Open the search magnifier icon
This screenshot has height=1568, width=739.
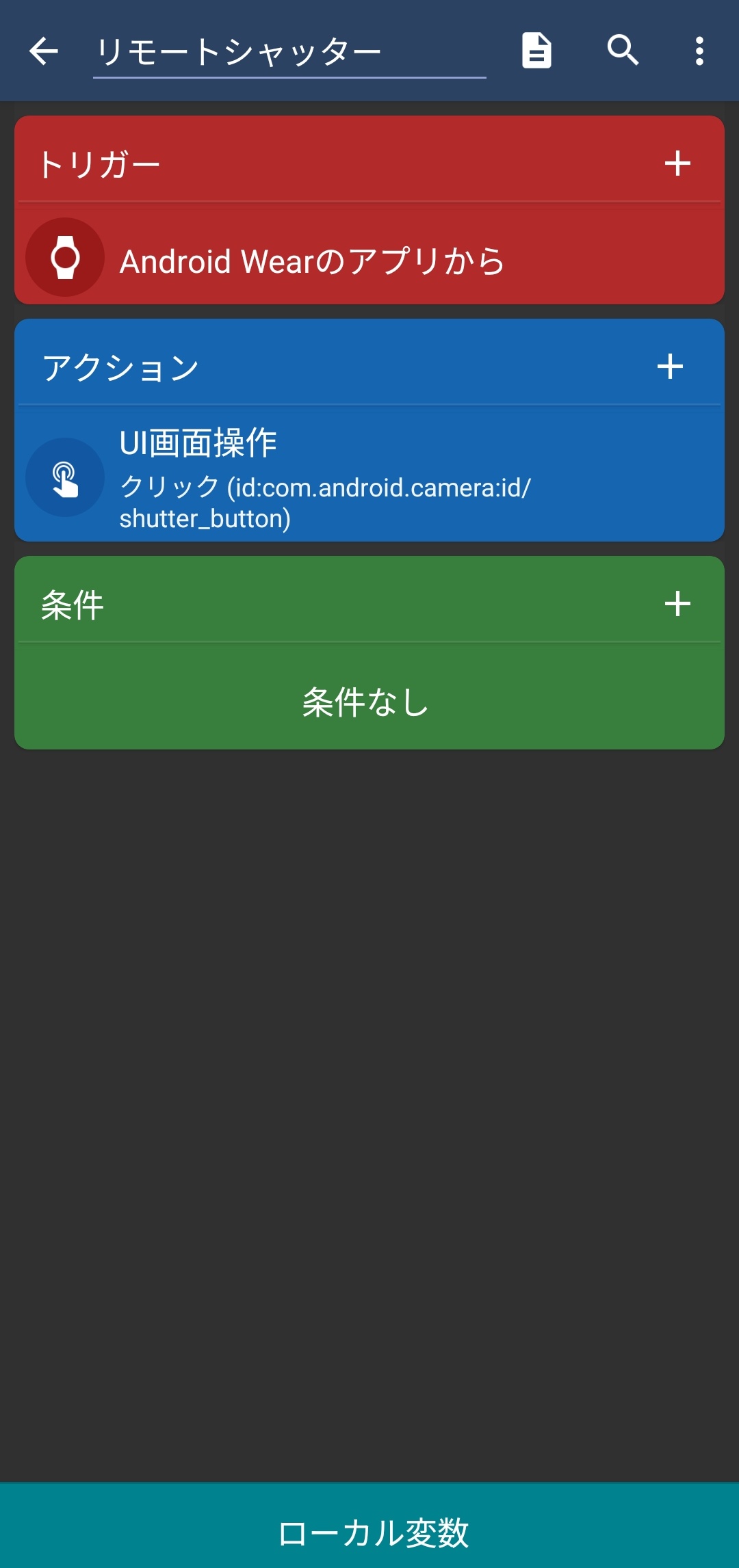click(x=623, y=51)
